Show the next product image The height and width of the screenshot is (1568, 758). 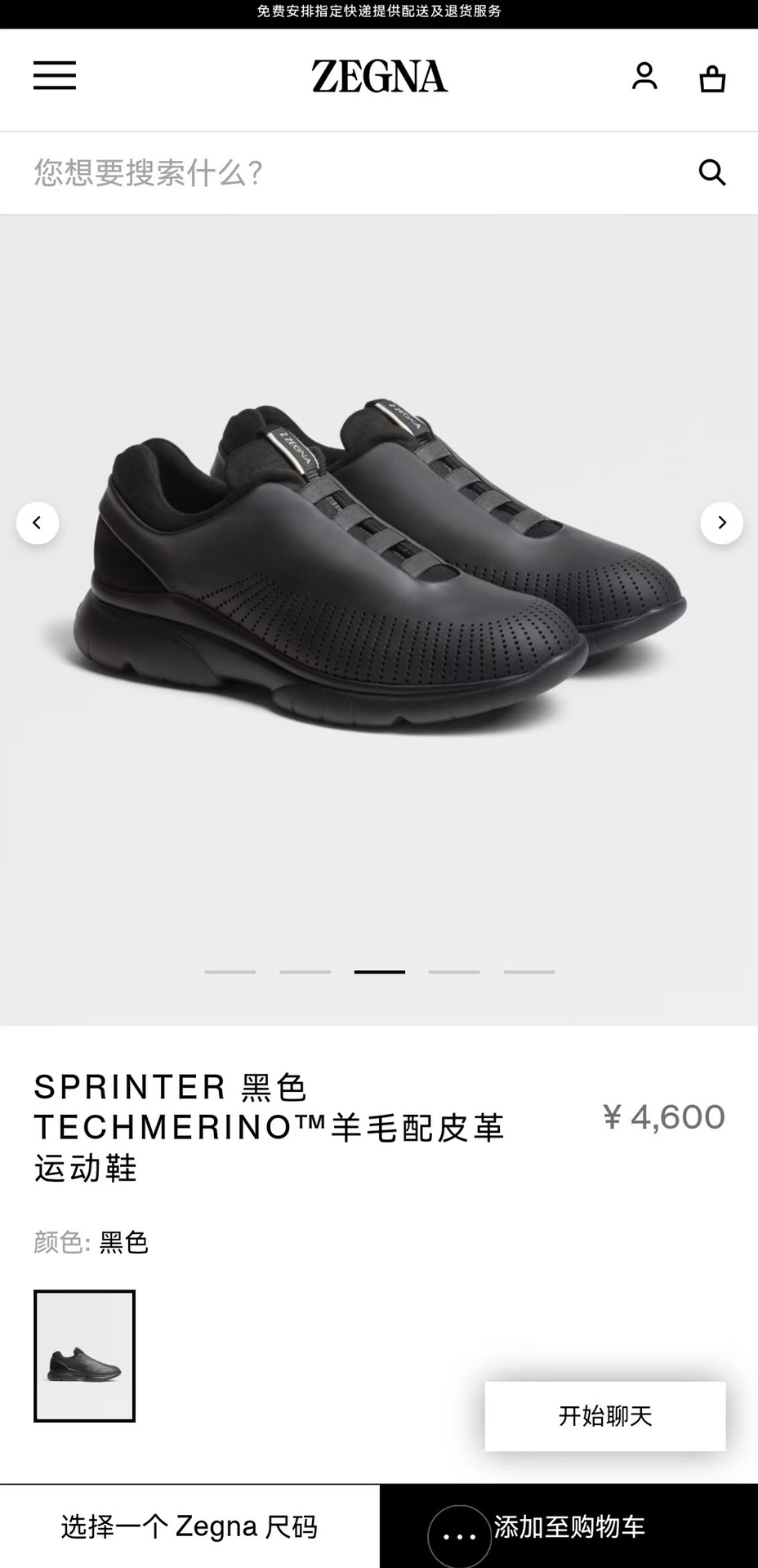pos(721,523)
